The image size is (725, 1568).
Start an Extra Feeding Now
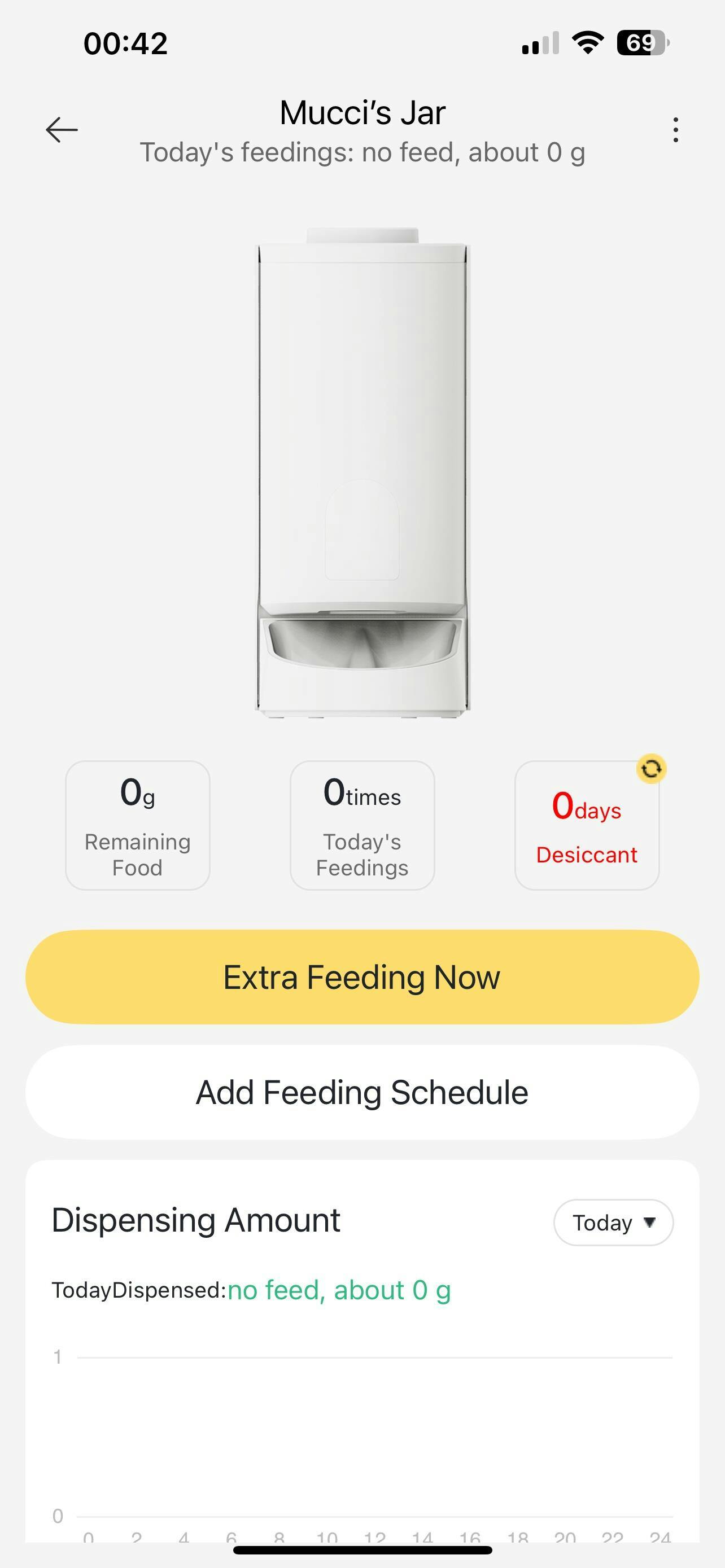(362, 976)
